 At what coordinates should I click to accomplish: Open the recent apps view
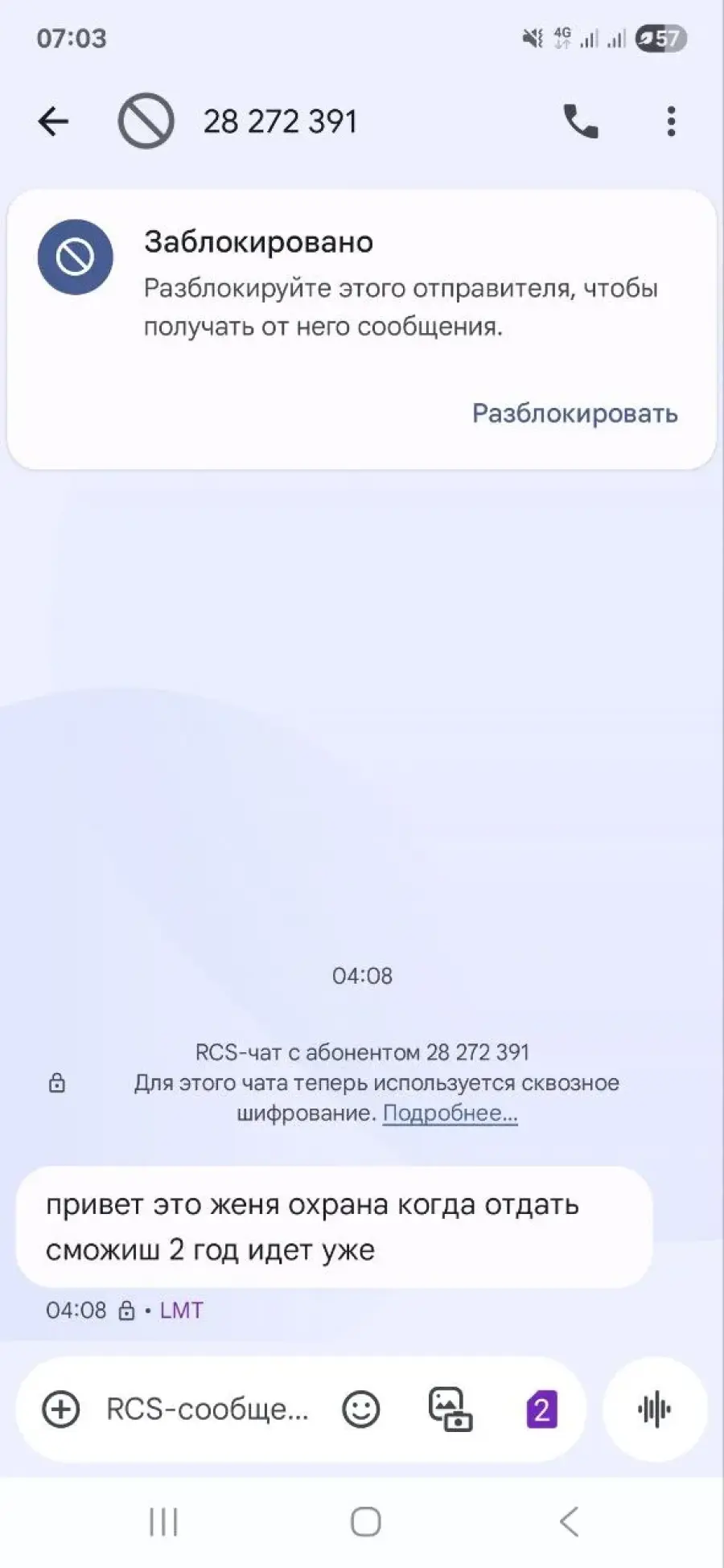pos(163,1521)
